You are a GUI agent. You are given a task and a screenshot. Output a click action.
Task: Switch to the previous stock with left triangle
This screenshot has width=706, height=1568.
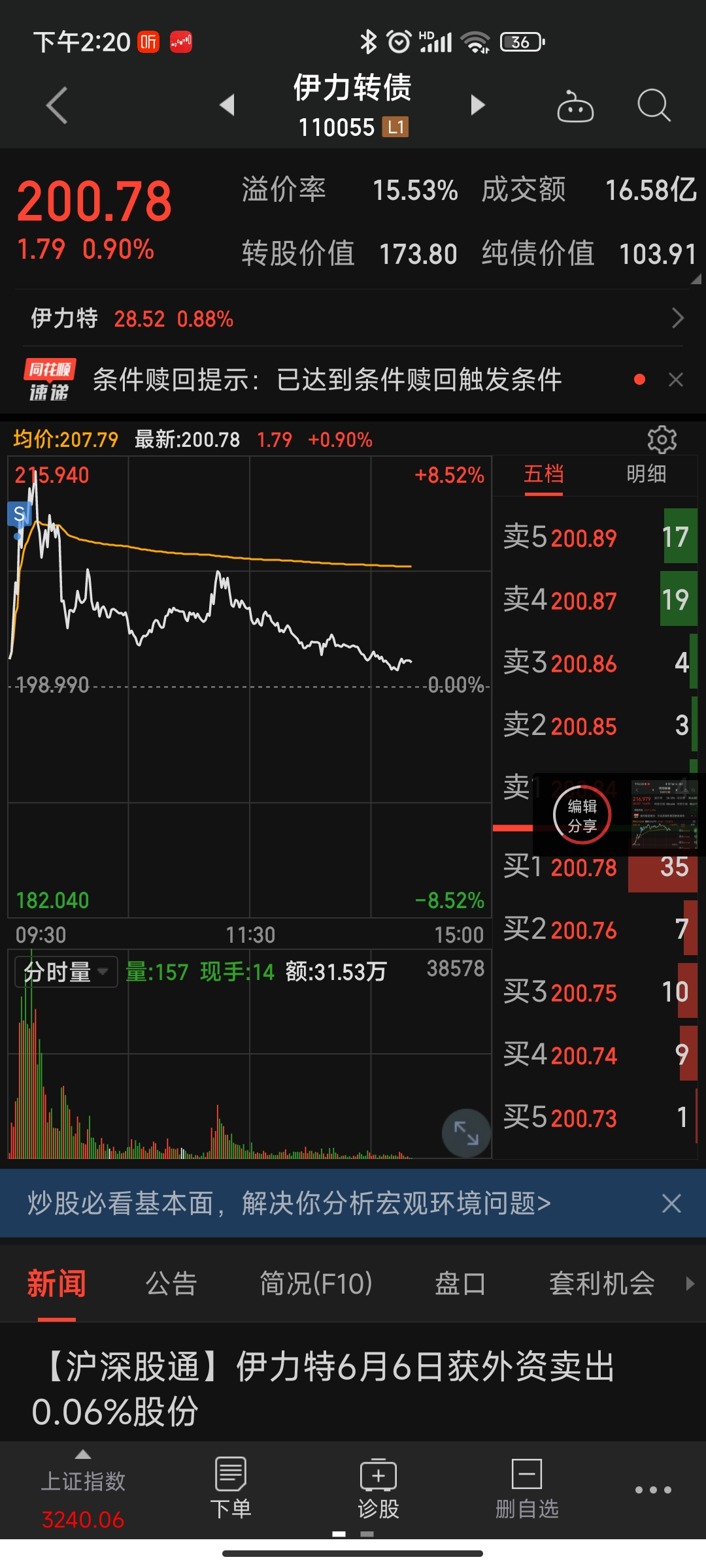[x=227, y=105]
